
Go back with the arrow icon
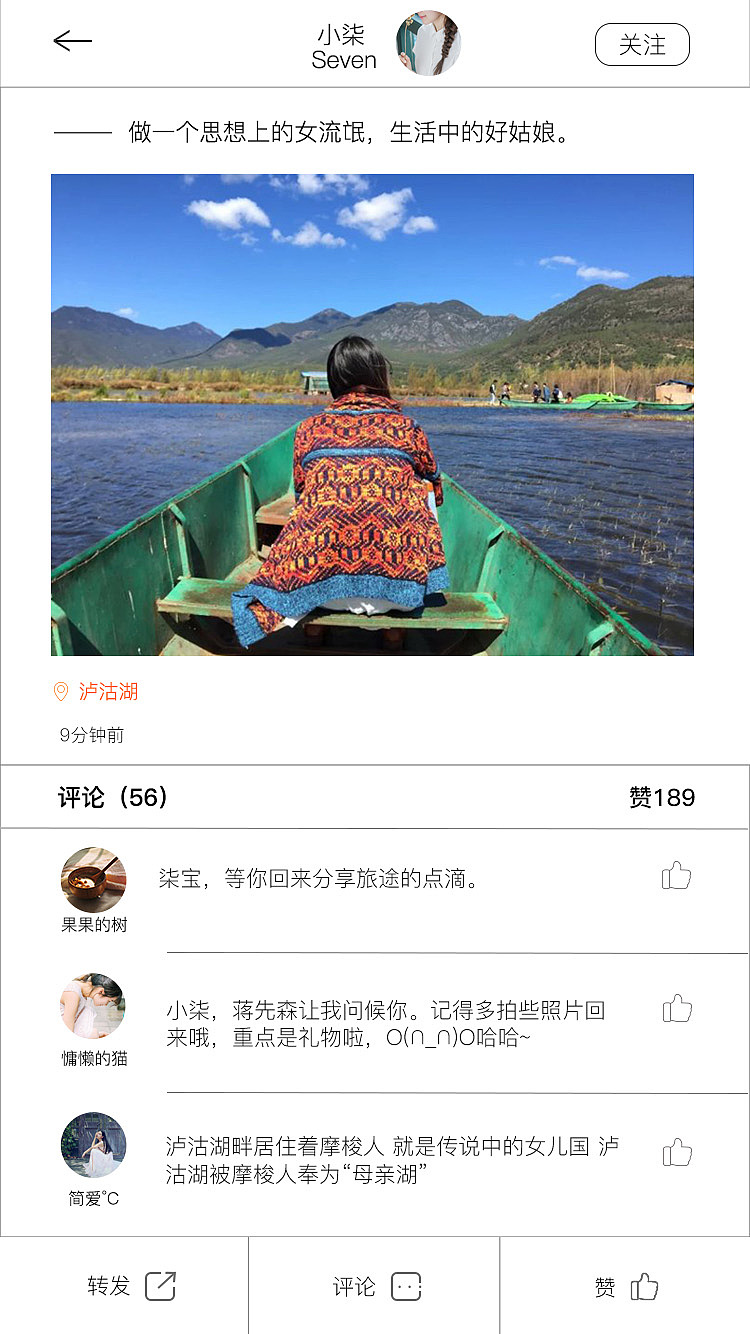(72, 41)
